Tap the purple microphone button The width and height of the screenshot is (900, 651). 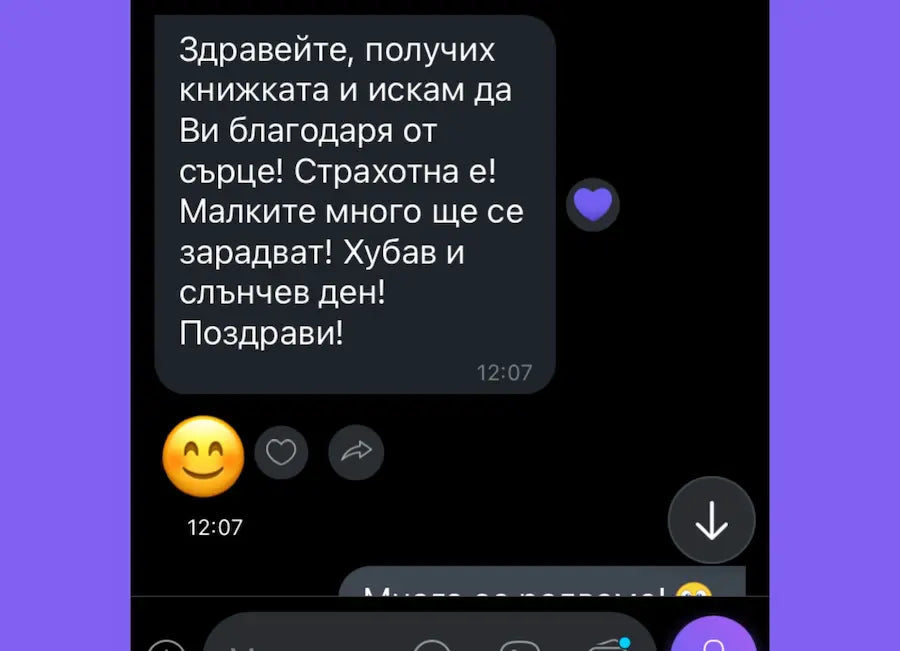tap(713, 636)
